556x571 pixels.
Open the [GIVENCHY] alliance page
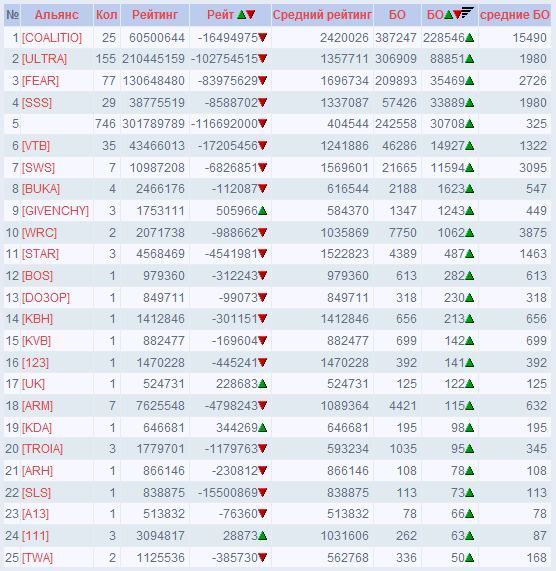(55, 210)
